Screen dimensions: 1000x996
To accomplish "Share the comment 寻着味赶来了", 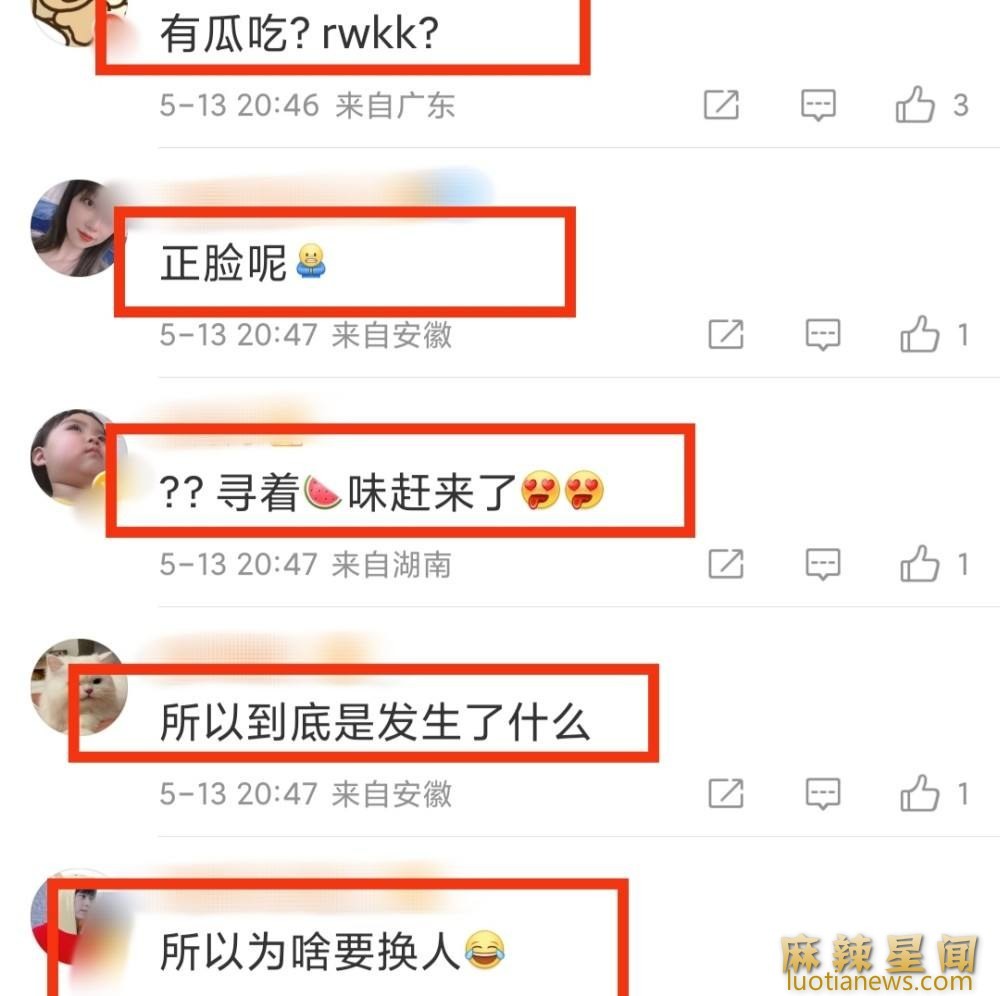I will 726,565.
